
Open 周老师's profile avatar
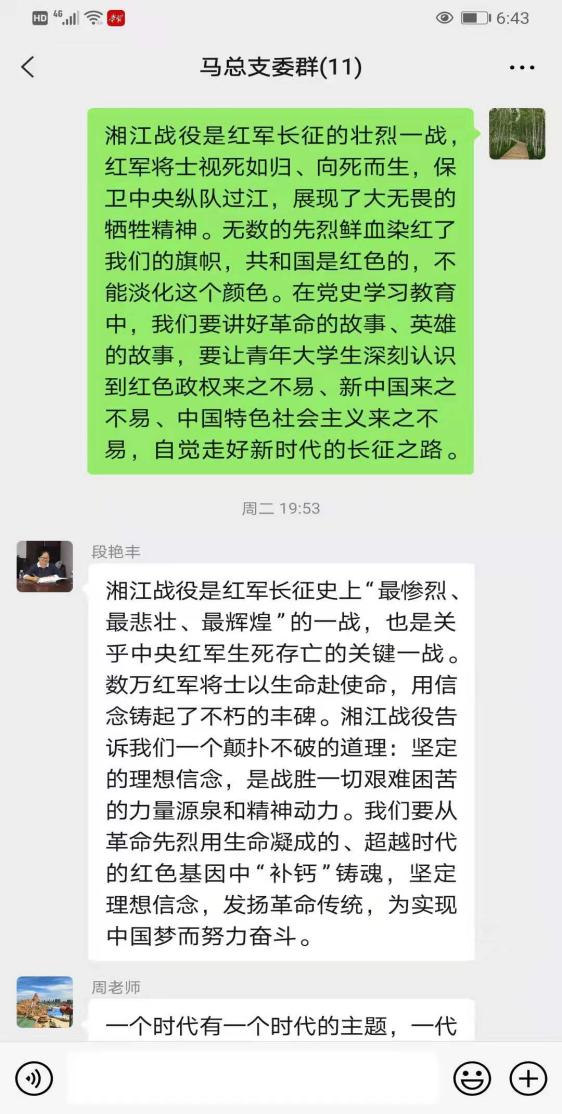point(45,1002)
